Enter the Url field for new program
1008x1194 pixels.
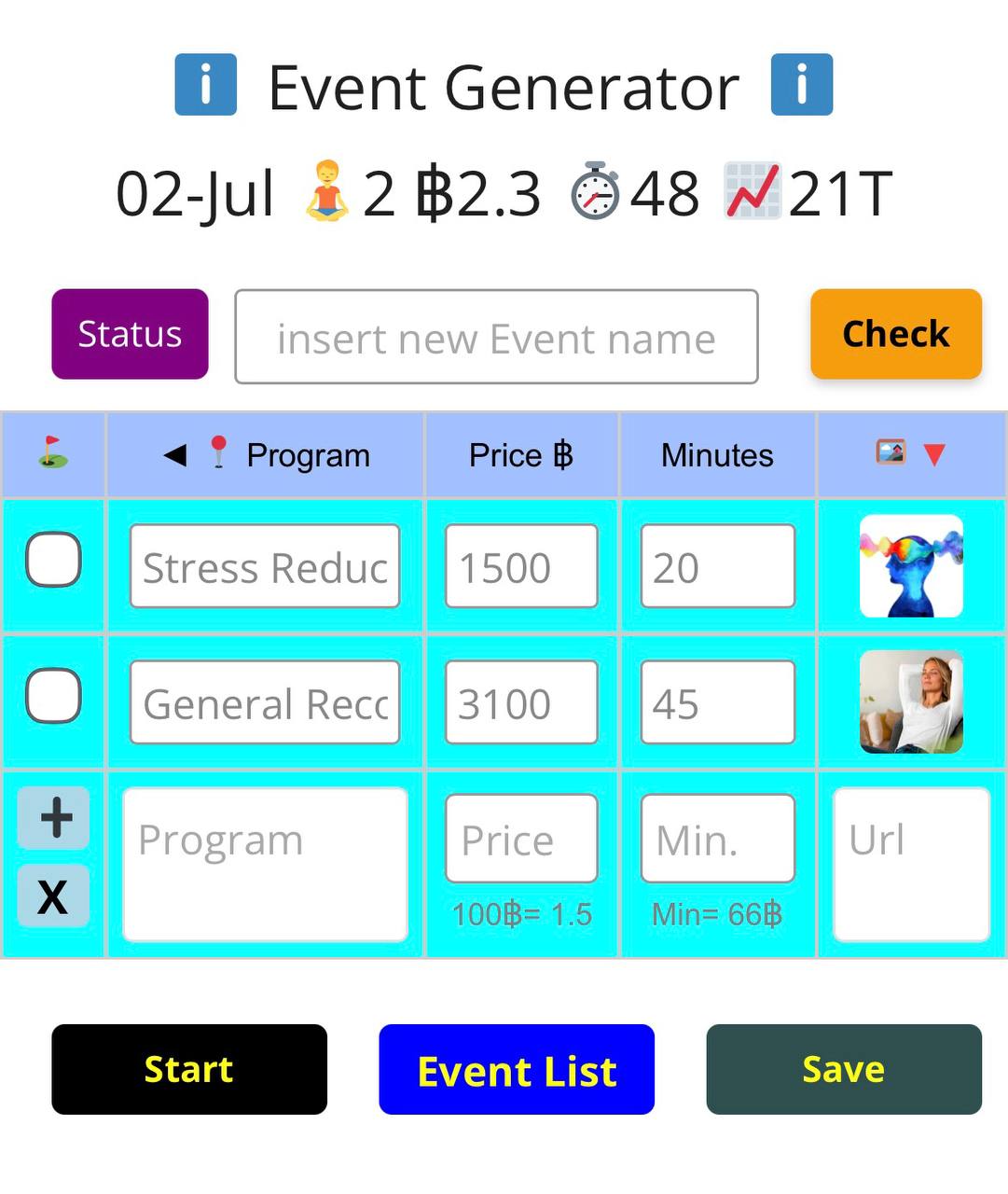click(911, 865)
